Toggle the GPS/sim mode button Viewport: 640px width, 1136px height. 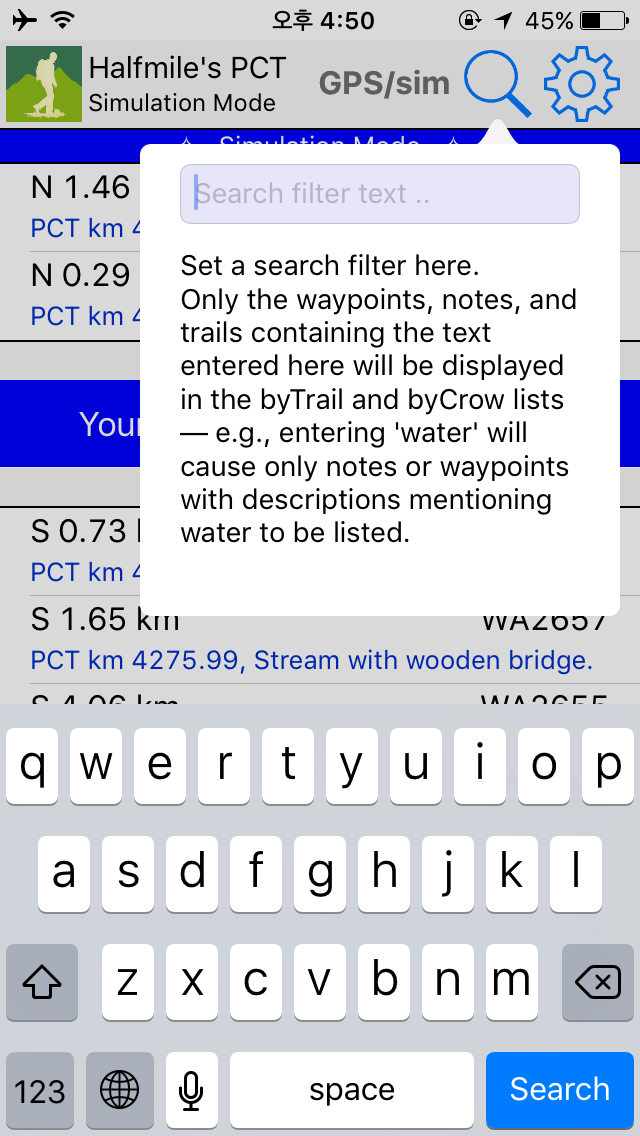(x=384, y=84)
